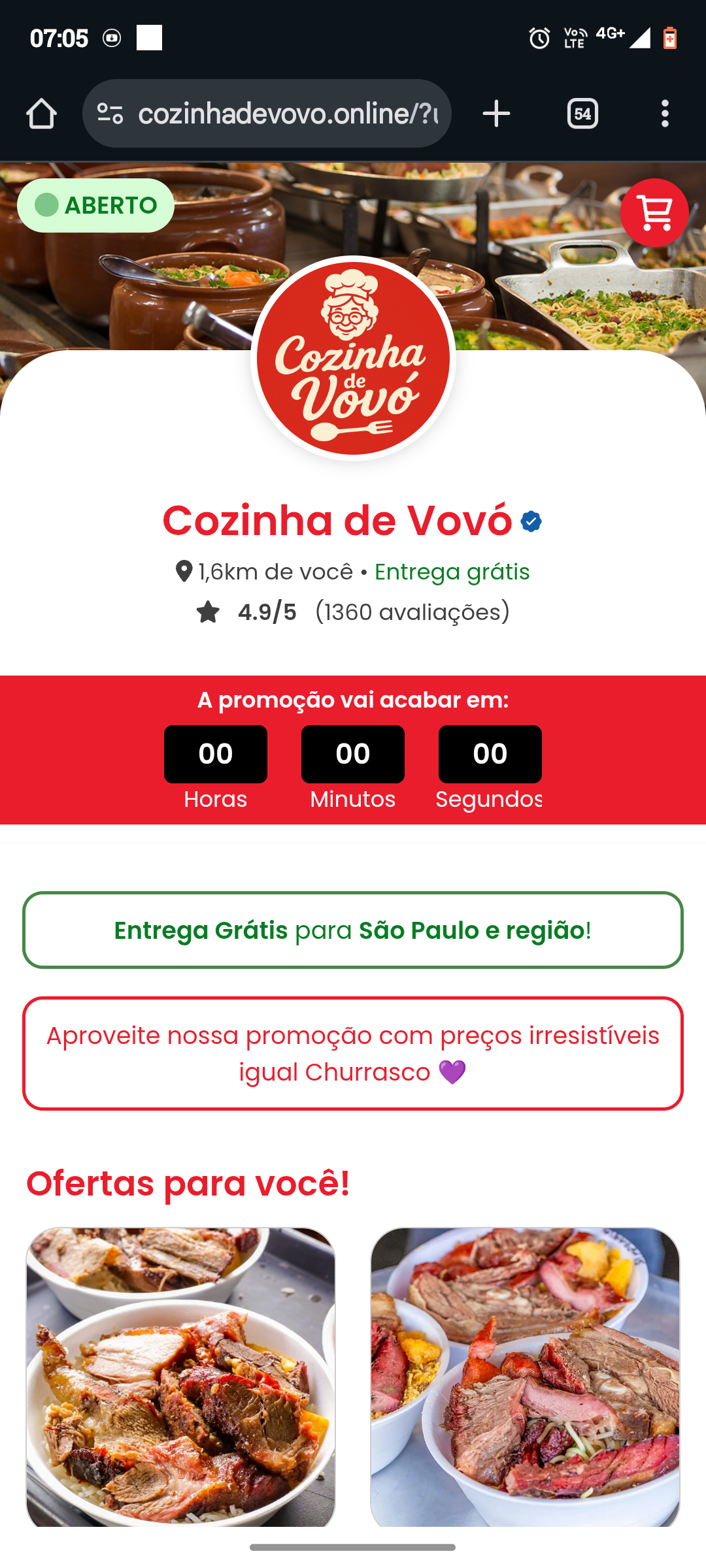Go to the browser home page
Viewport: 706px width, 1568px height.
pos(41,114)
